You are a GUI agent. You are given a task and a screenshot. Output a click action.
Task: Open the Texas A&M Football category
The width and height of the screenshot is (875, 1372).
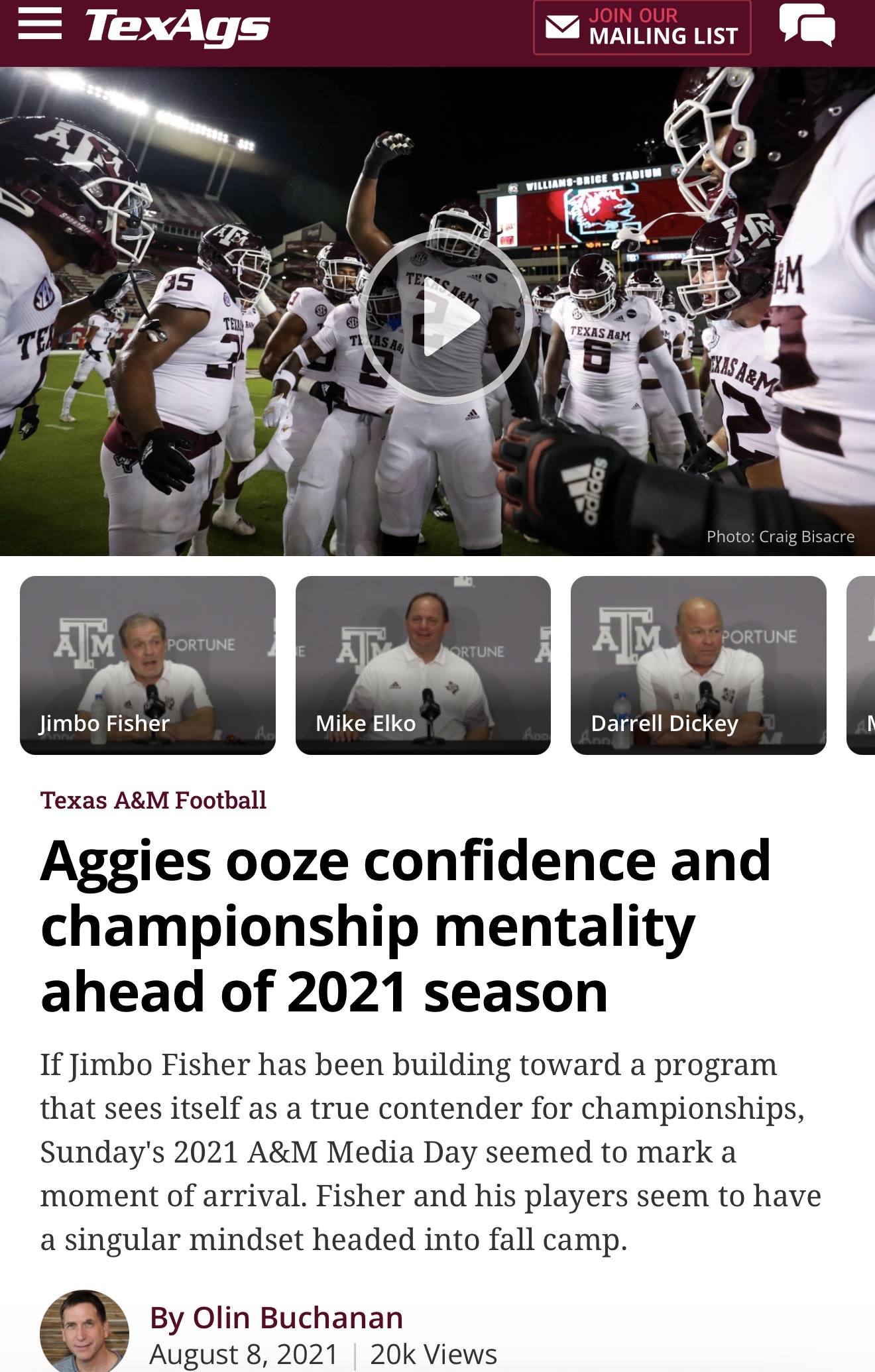[153, 800]
